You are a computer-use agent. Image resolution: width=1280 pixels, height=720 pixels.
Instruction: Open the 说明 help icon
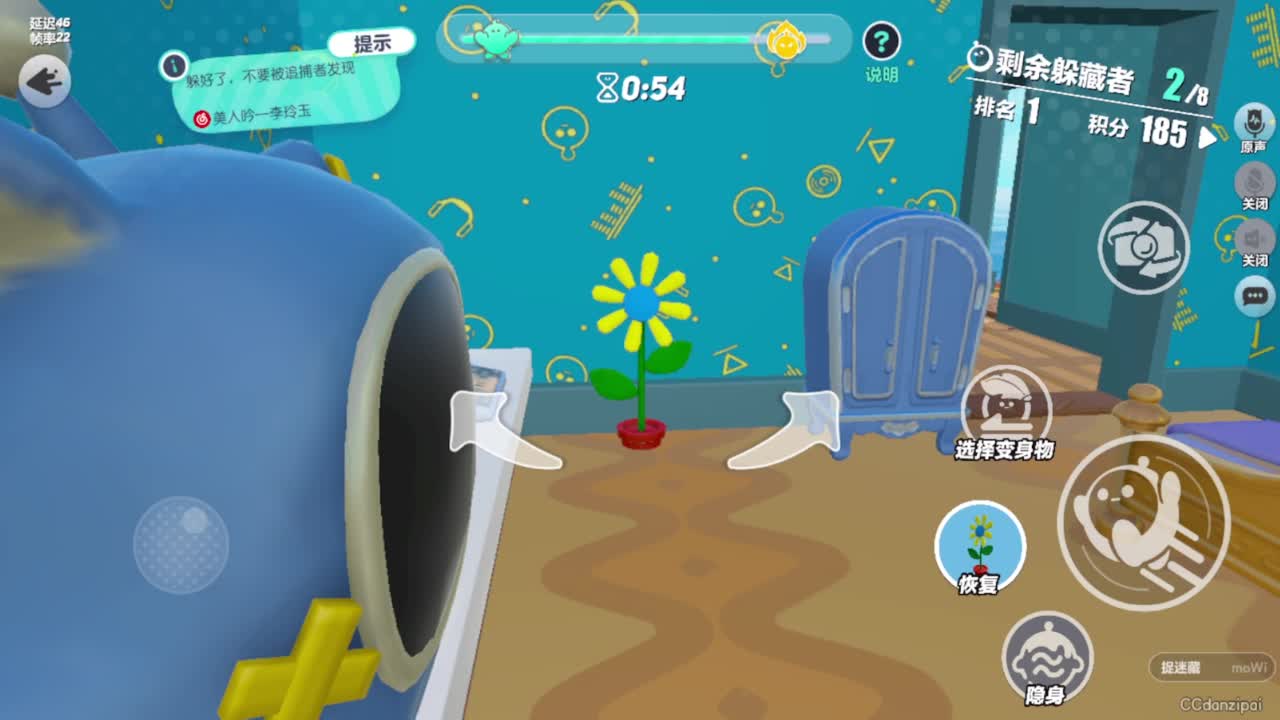click(x=881, y=43)
